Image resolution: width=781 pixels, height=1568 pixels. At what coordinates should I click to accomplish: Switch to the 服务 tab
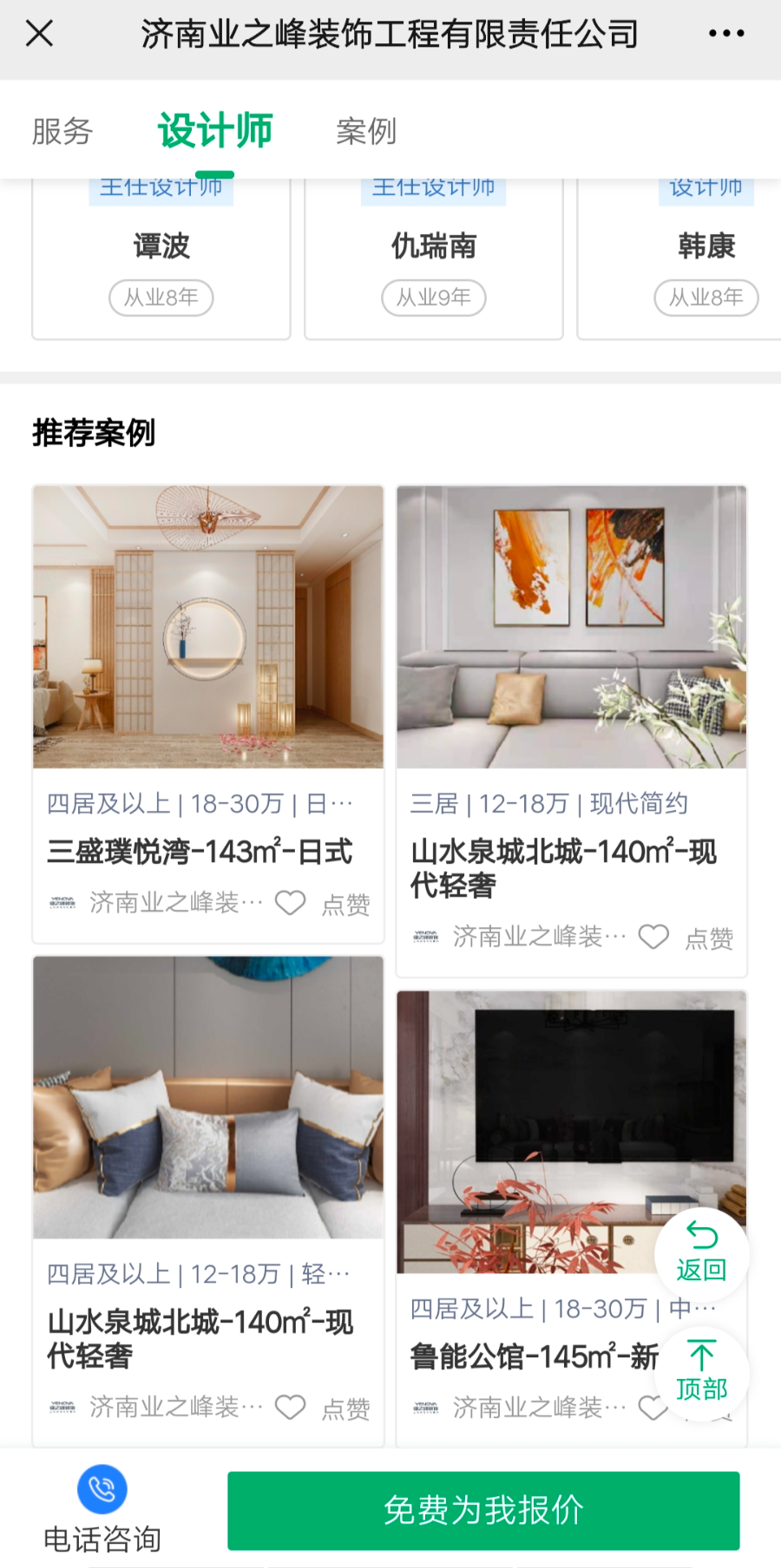click(62, 132)
